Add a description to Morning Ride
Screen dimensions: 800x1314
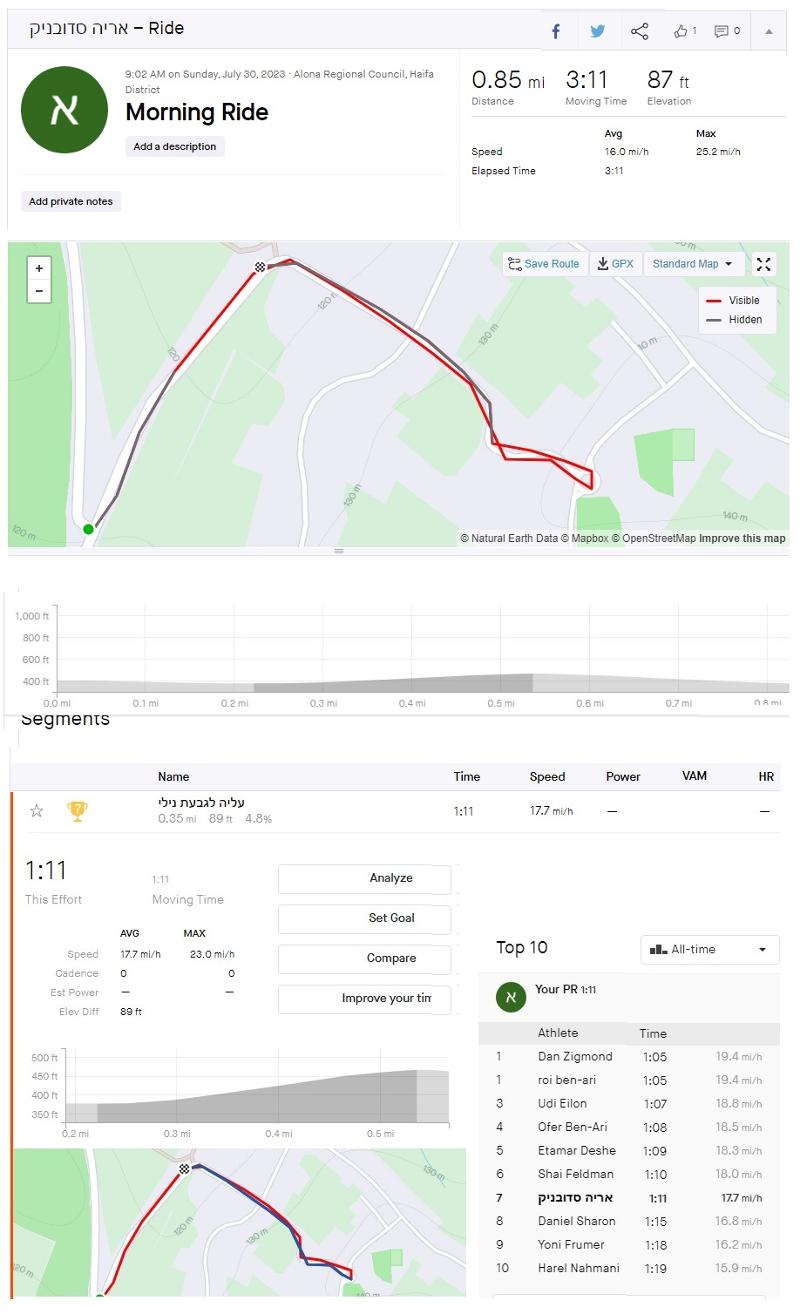pyautogui.click(x=175, y=147)
